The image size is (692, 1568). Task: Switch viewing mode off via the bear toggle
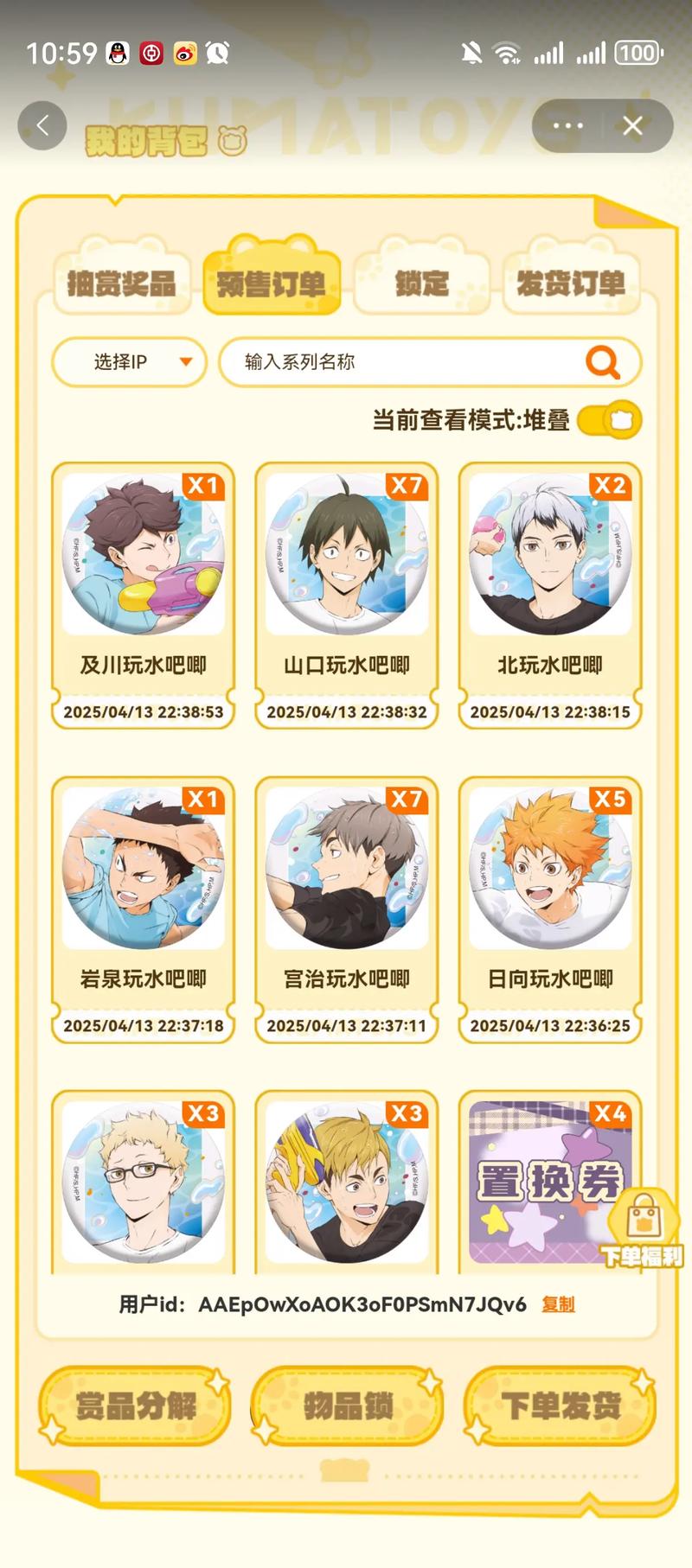click(x=608, y=419)
